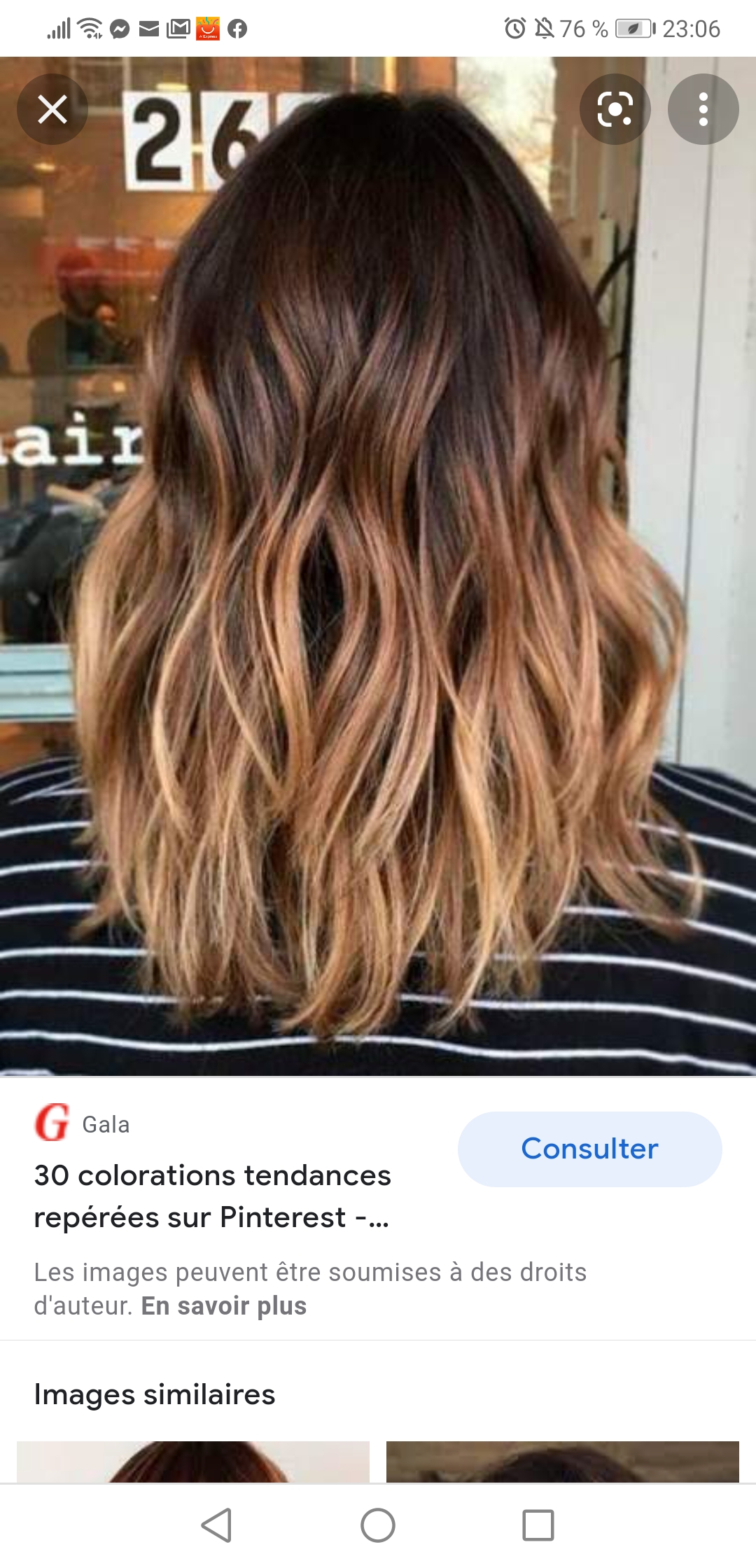Viewport: 756px width, 1568px height.
Task: Open the three-dot overflow menu
Action: [x=703, y=109]
